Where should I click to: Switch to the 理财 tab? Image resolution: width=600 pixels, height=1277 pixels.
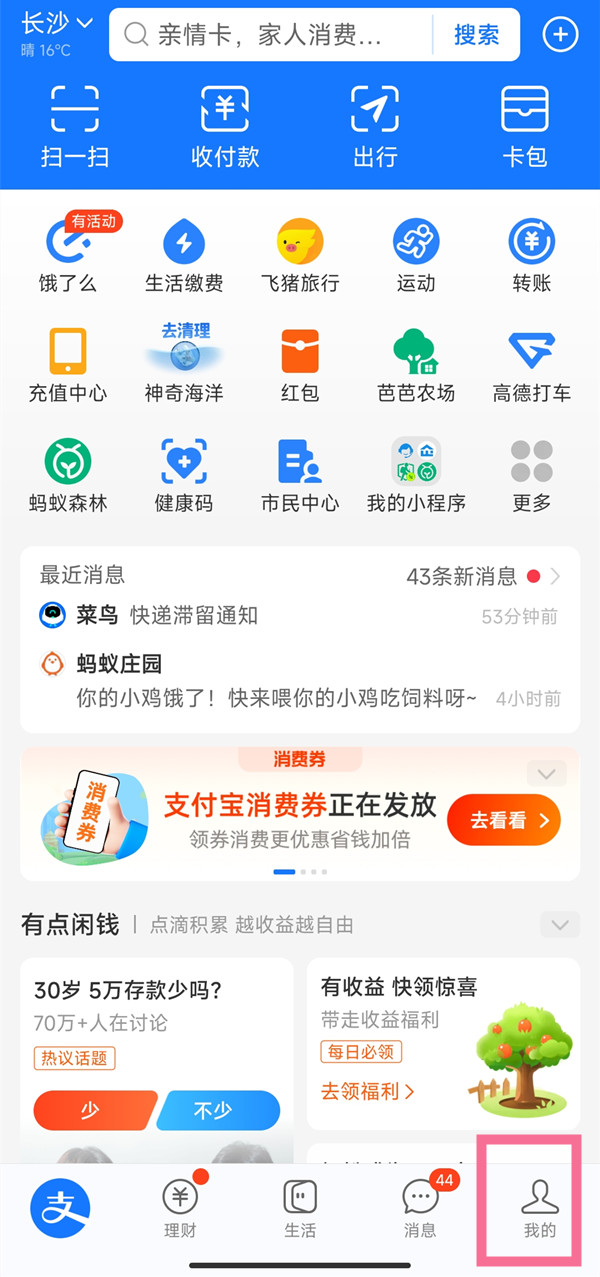coord(180,1208)
